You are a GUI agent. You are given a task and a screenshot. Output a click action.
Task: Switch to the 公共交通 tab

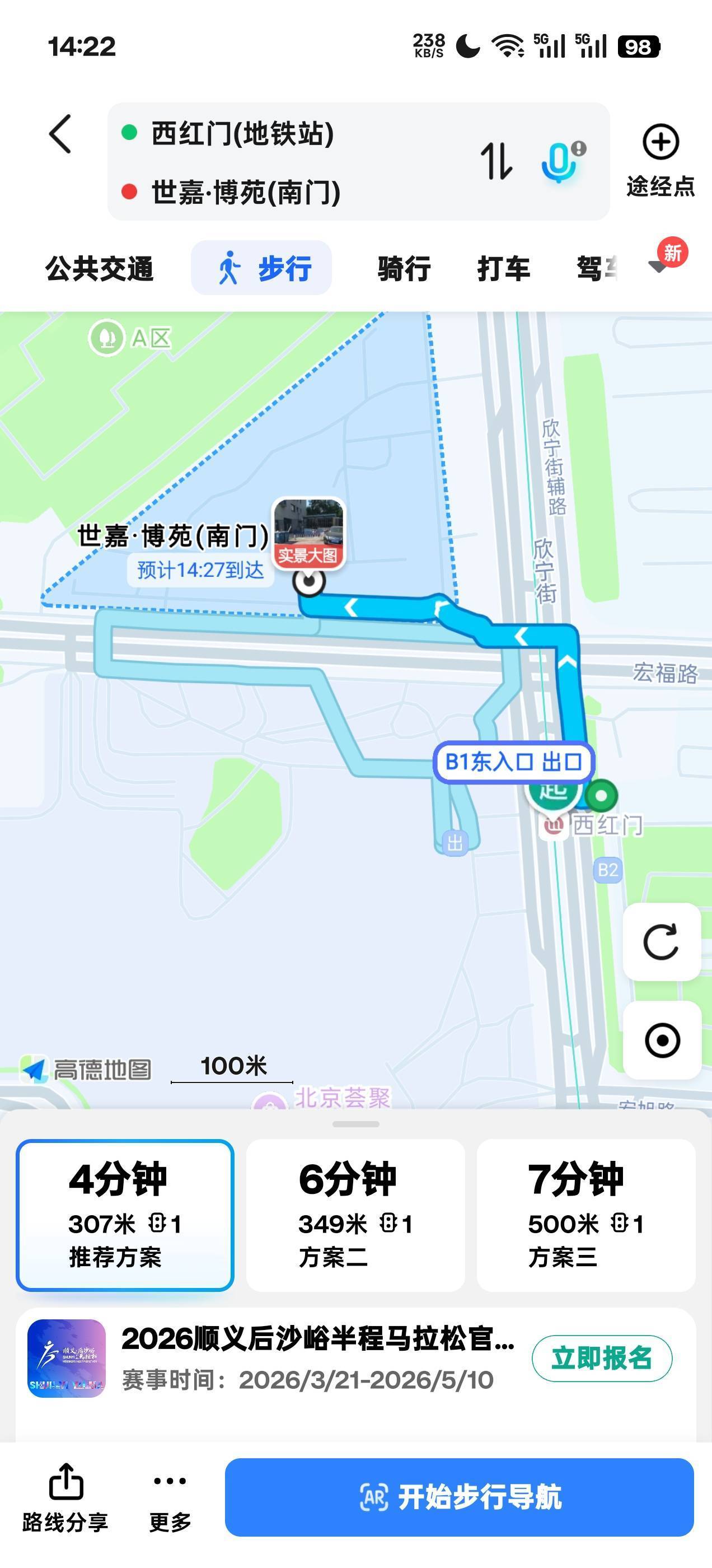click(x=99, y=268)
